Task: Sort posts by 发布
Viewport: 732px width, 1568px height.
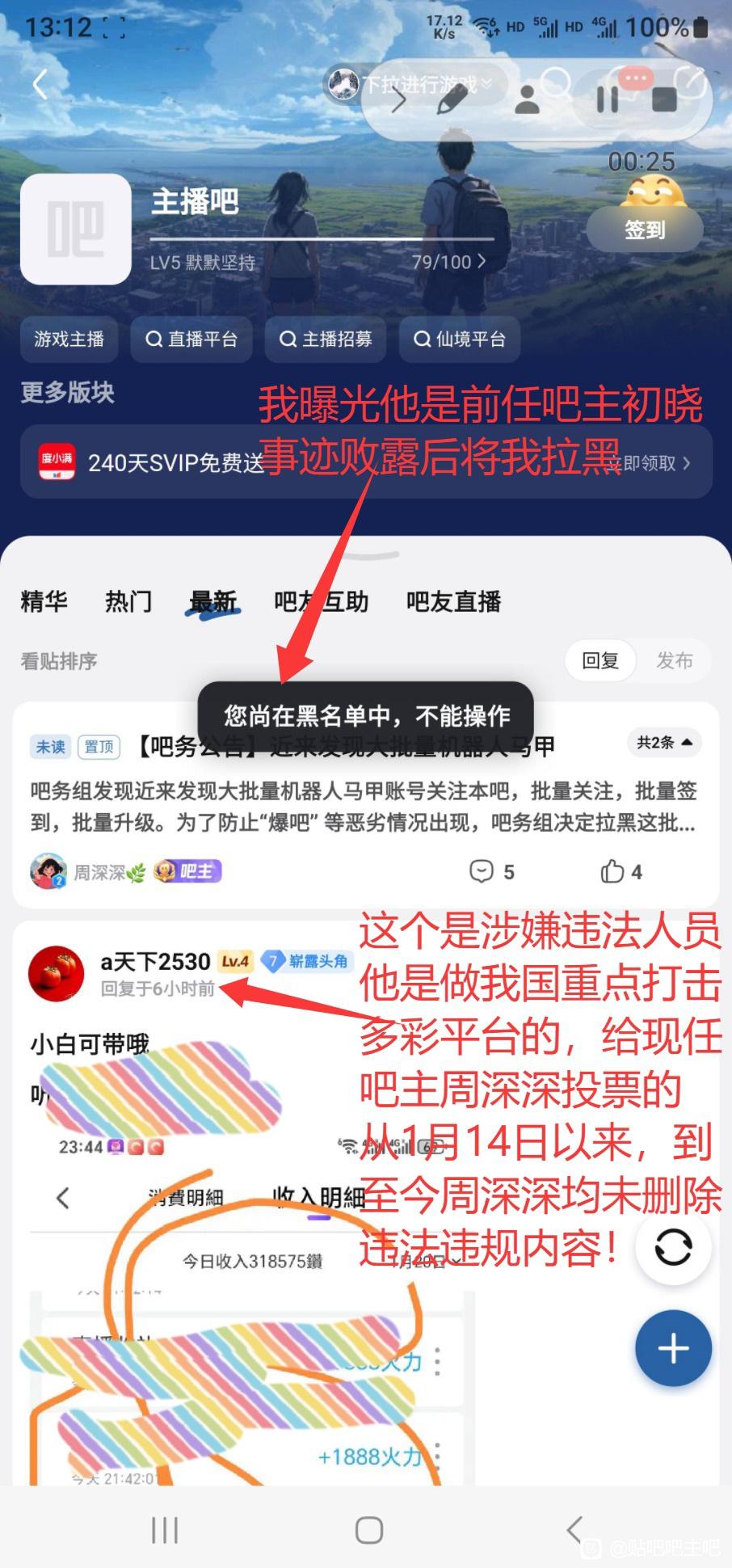Action: 675,660
